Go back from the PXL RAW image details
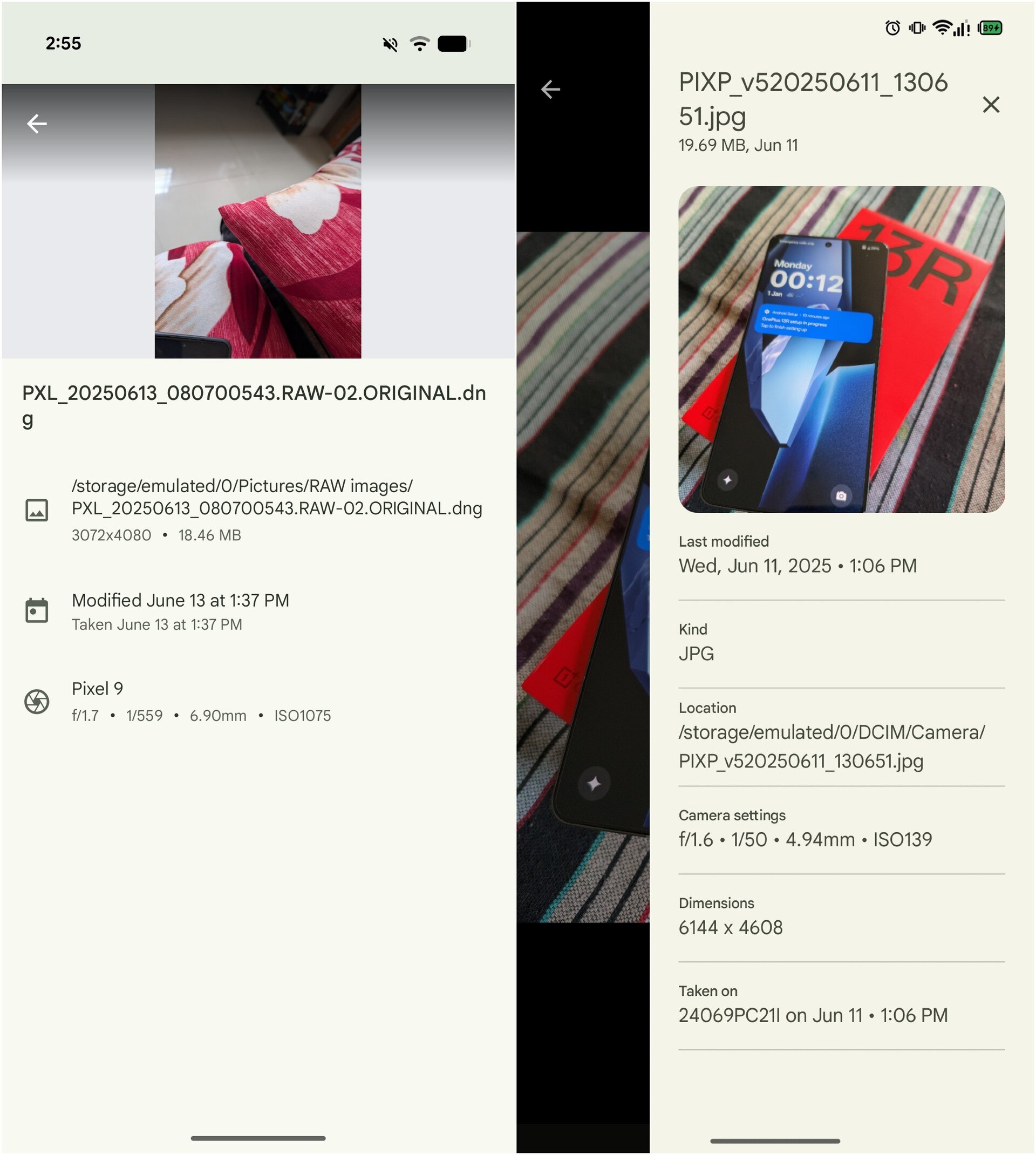 pyautogui.click(x=37, y=124)
